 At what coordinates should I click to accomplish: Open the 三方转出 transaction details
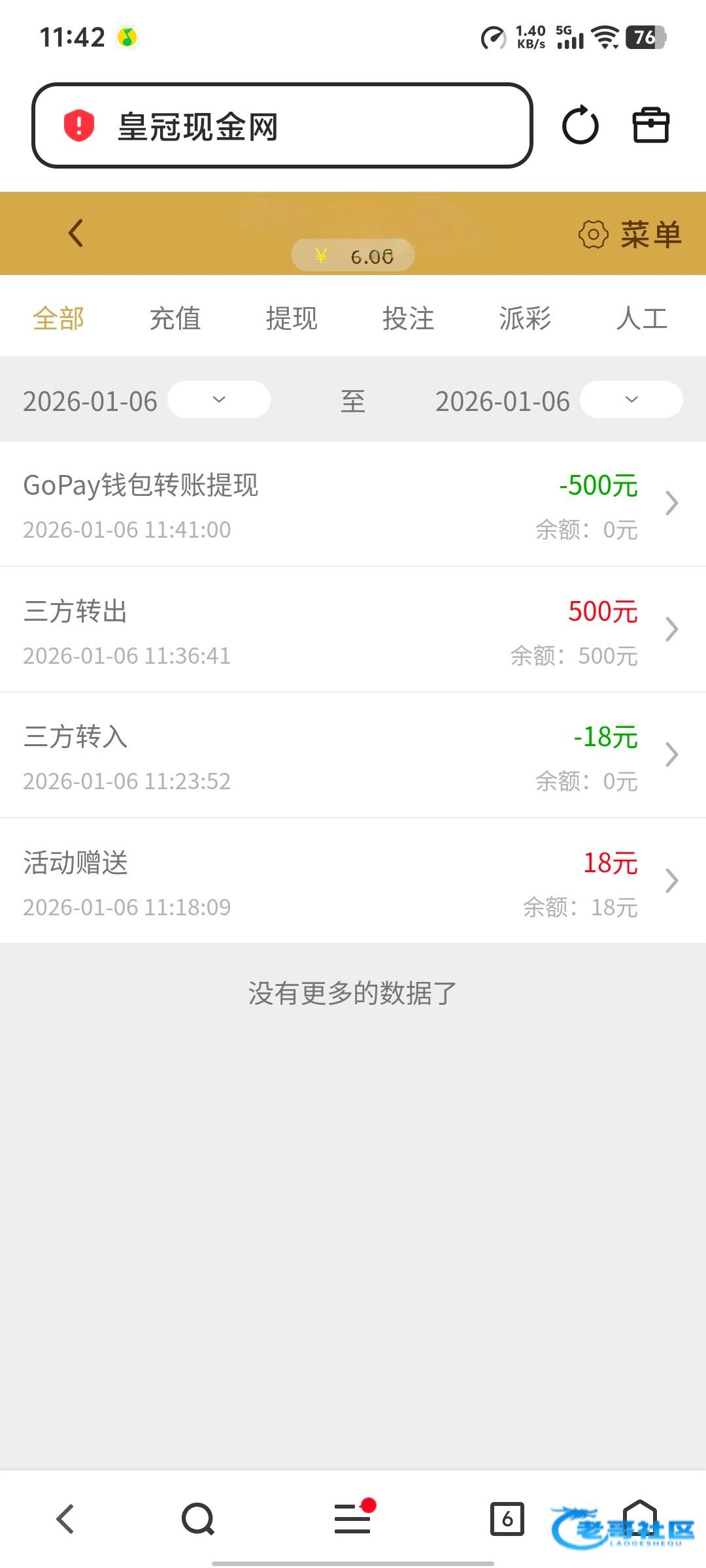pos(353,630)
